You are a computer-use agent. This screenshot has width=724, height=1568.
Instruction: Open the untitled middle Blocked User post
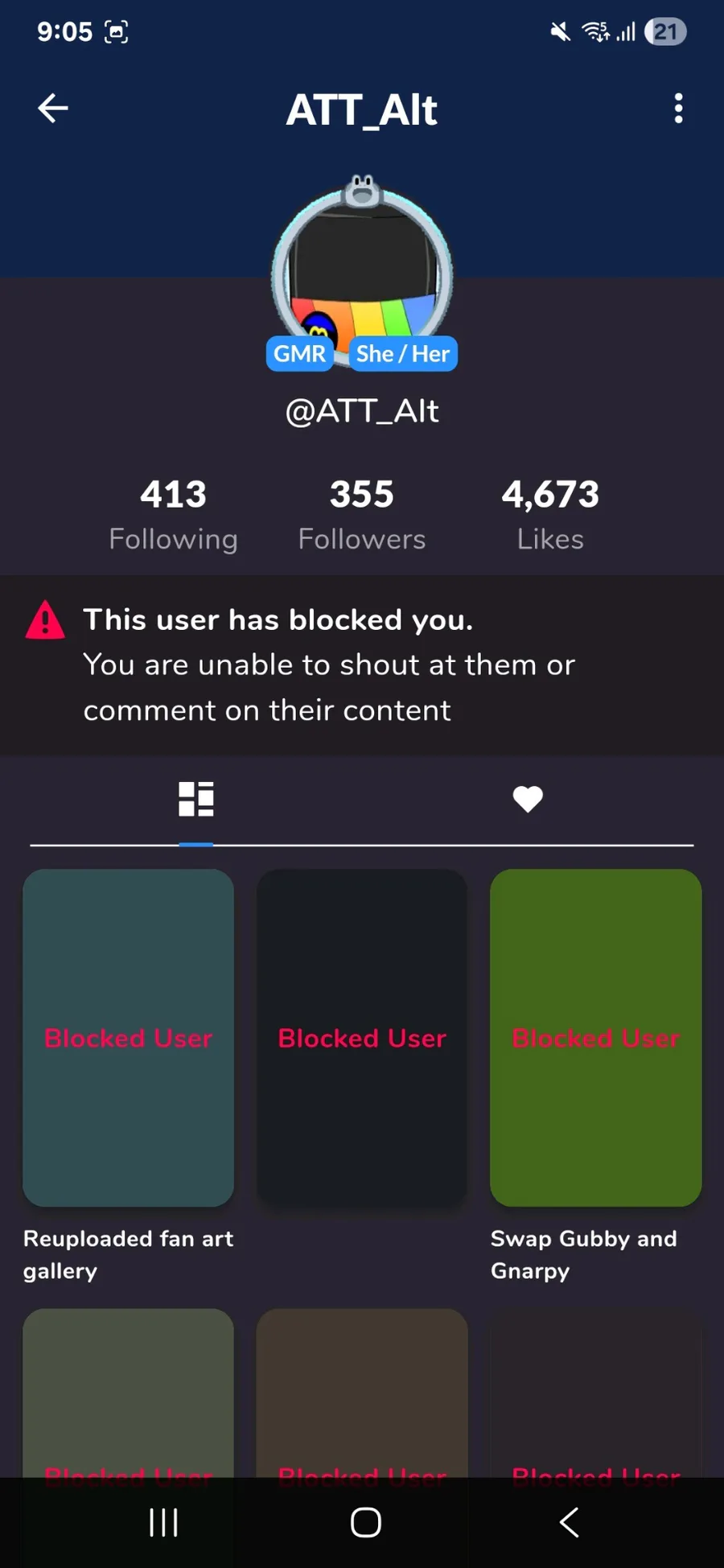[362, 1038]
